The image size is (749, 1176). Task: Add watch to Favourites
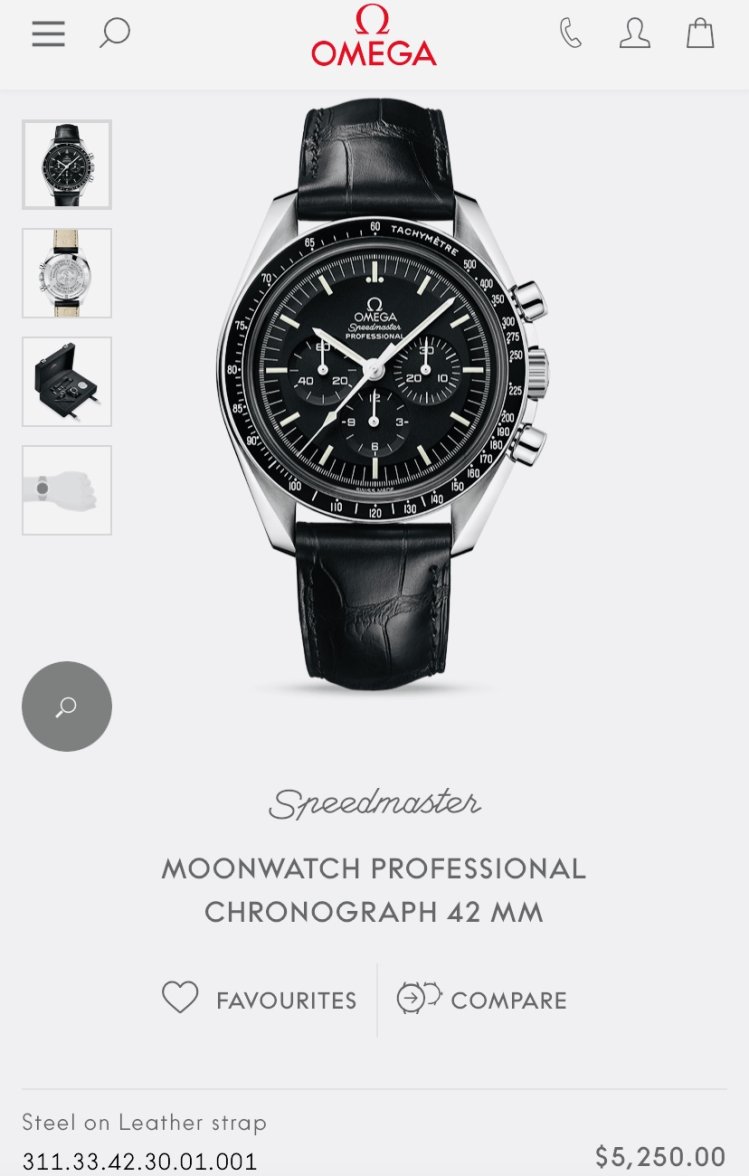pyautogui.click(x=260, y=999)
